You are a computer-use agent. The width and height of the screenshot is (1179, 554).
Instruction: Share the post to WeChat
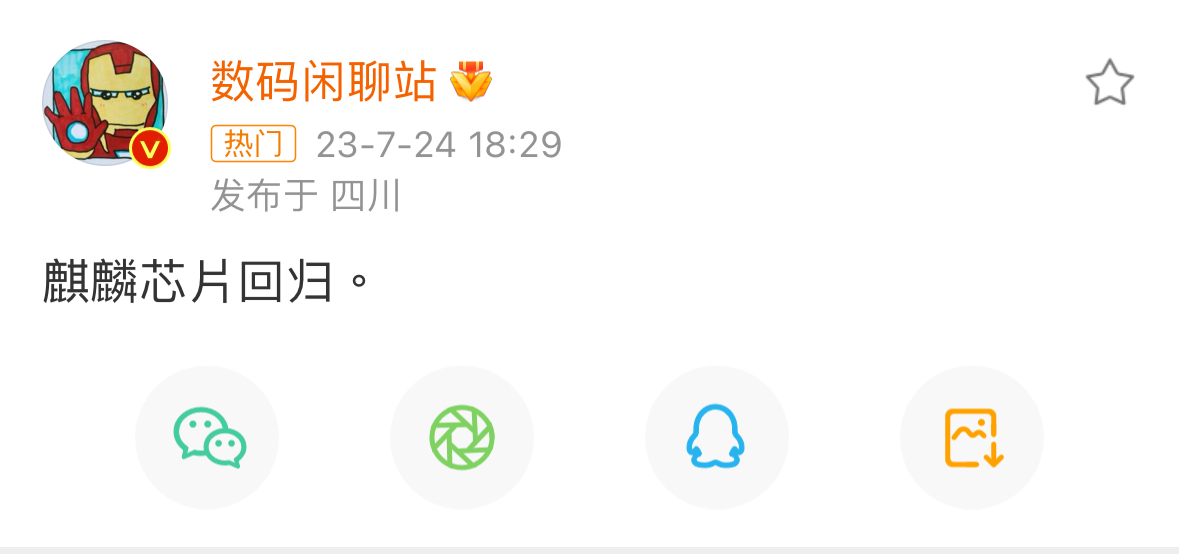click(207, 438)
